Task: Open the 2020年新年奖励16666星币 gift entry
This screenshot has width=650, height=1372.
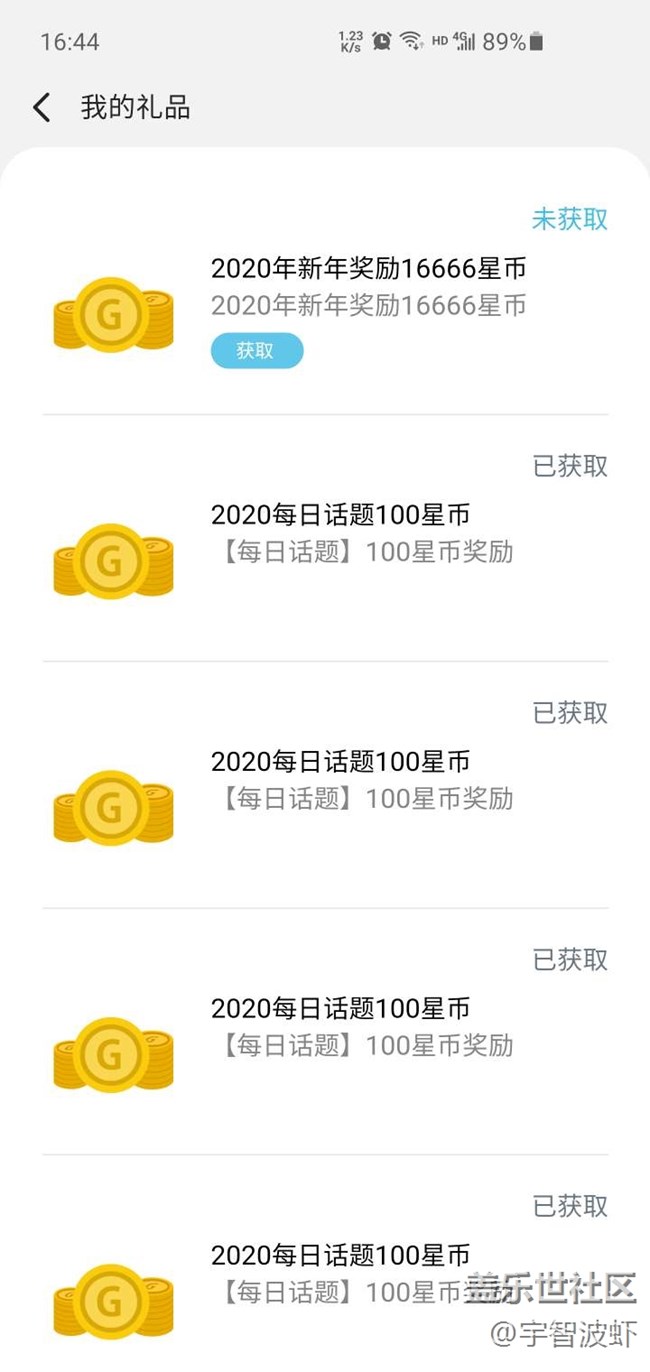Action: (x=368, y=269)
